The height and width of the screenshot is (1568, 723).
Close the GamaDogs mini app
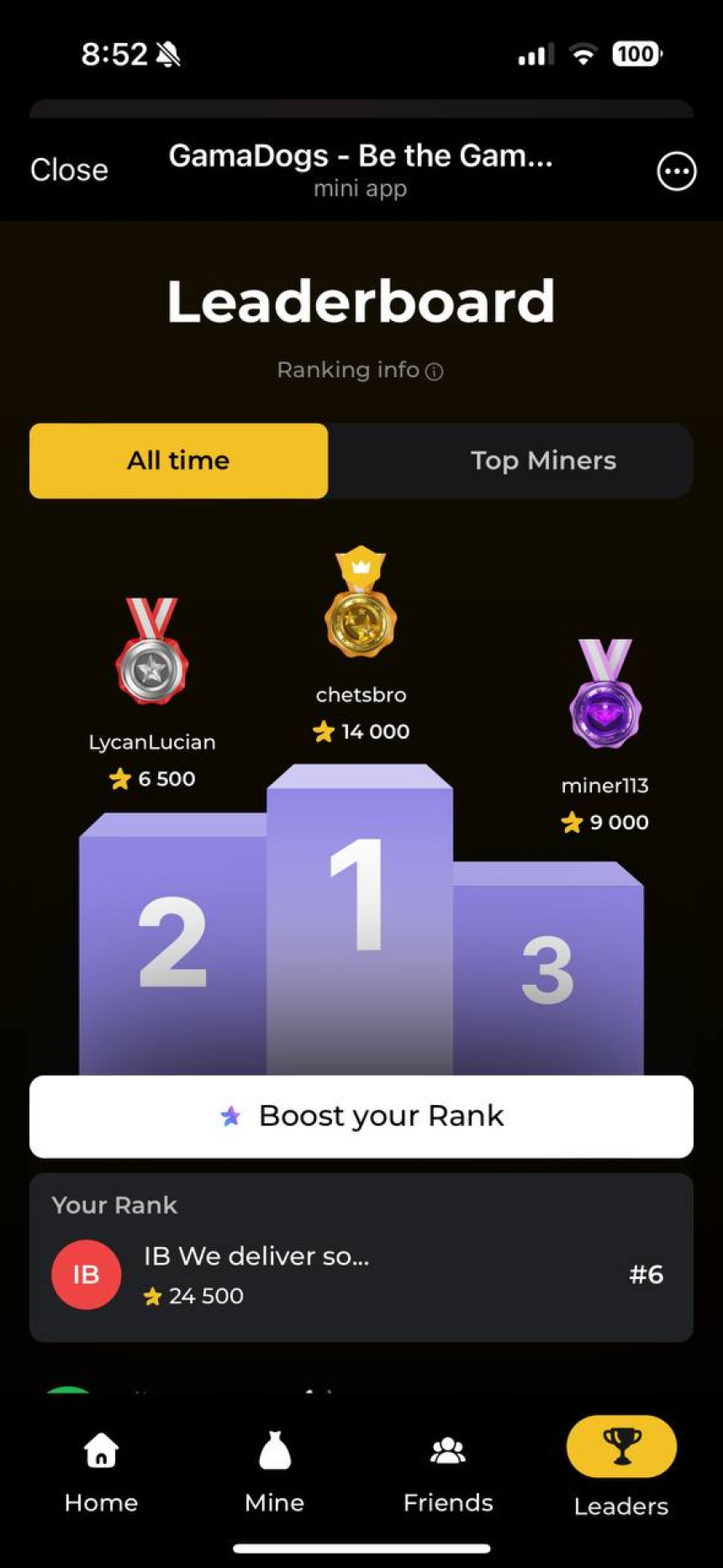coord(69,170)
